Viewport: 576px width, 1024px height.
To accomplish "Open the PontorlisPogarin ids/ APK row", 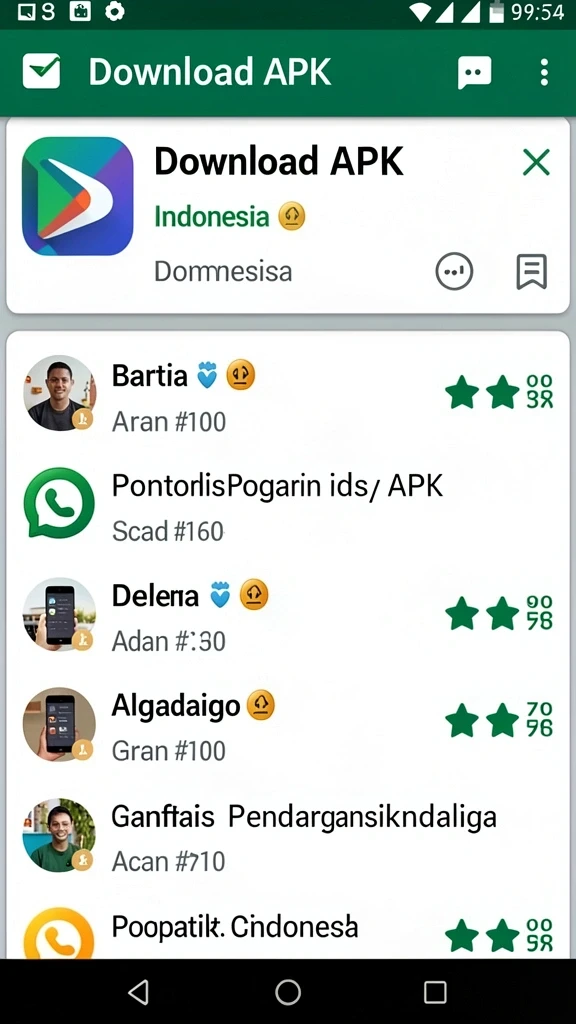I will [x=288, y=504].
